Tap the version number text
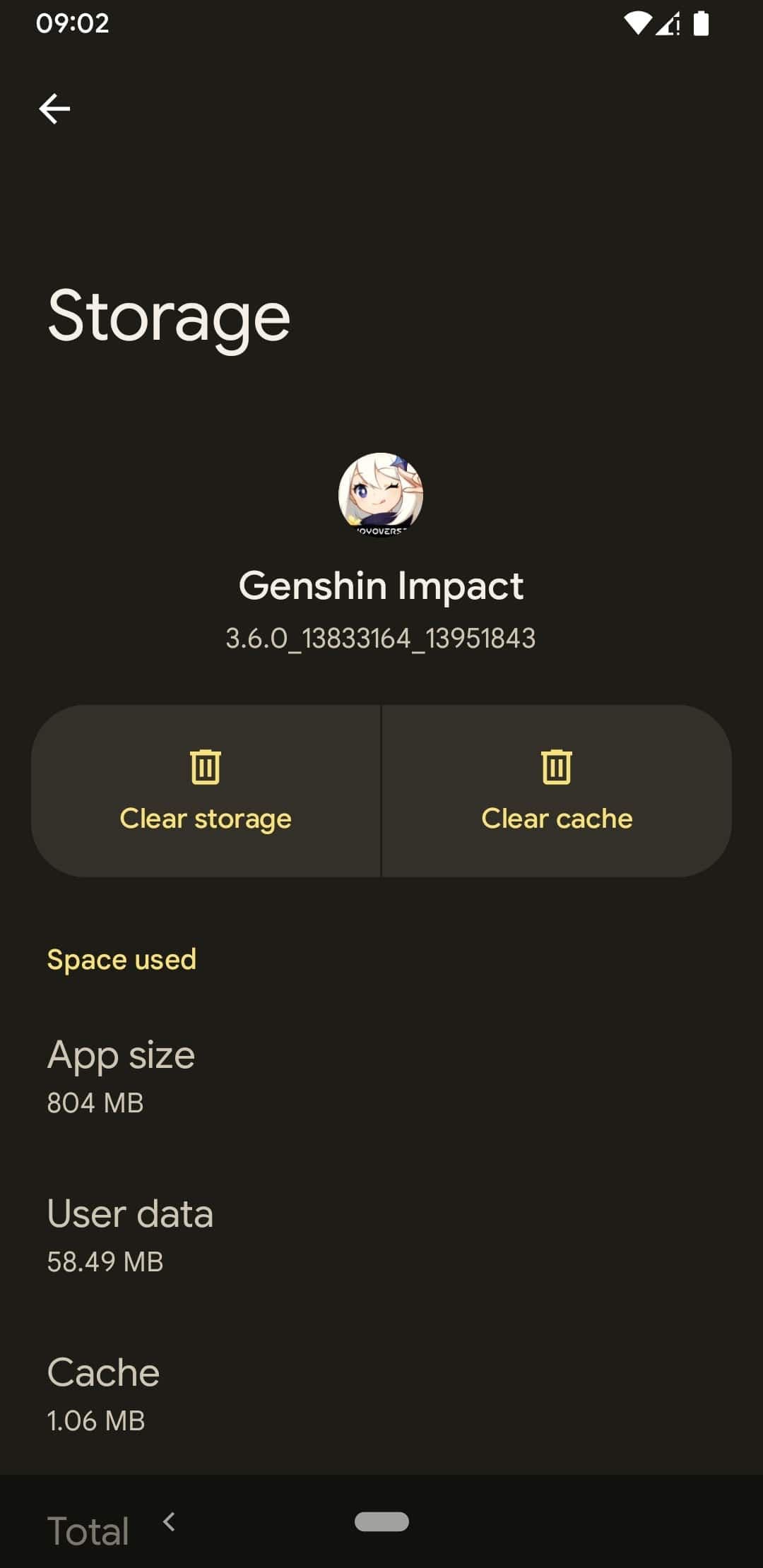The image size is (763, 1568). click(381, 637)
